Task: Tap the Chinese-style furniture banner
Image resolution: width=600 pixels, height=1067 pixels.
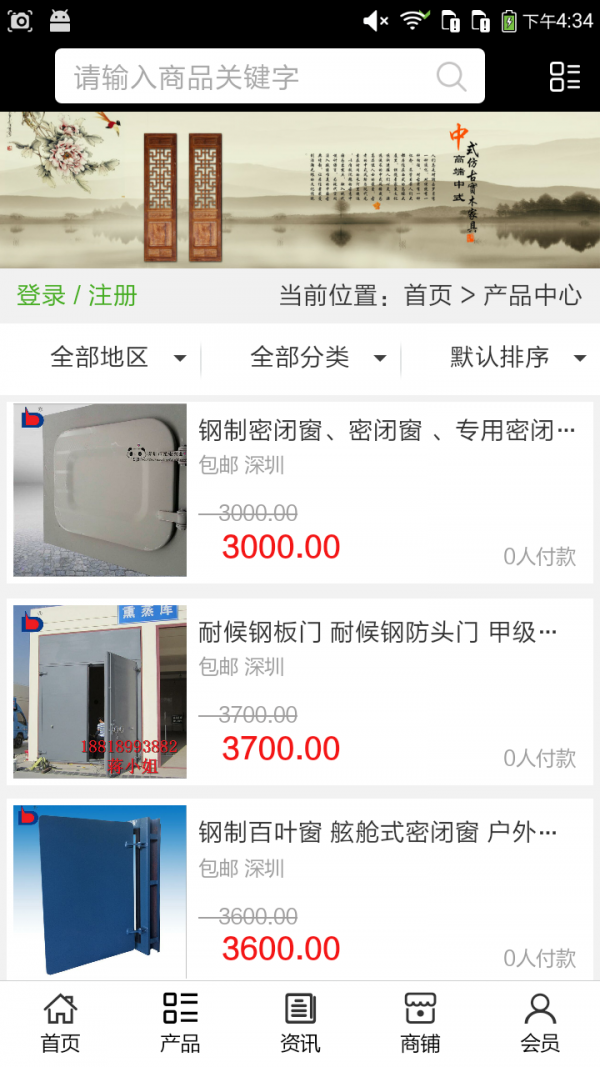Action: coord(300,190)
